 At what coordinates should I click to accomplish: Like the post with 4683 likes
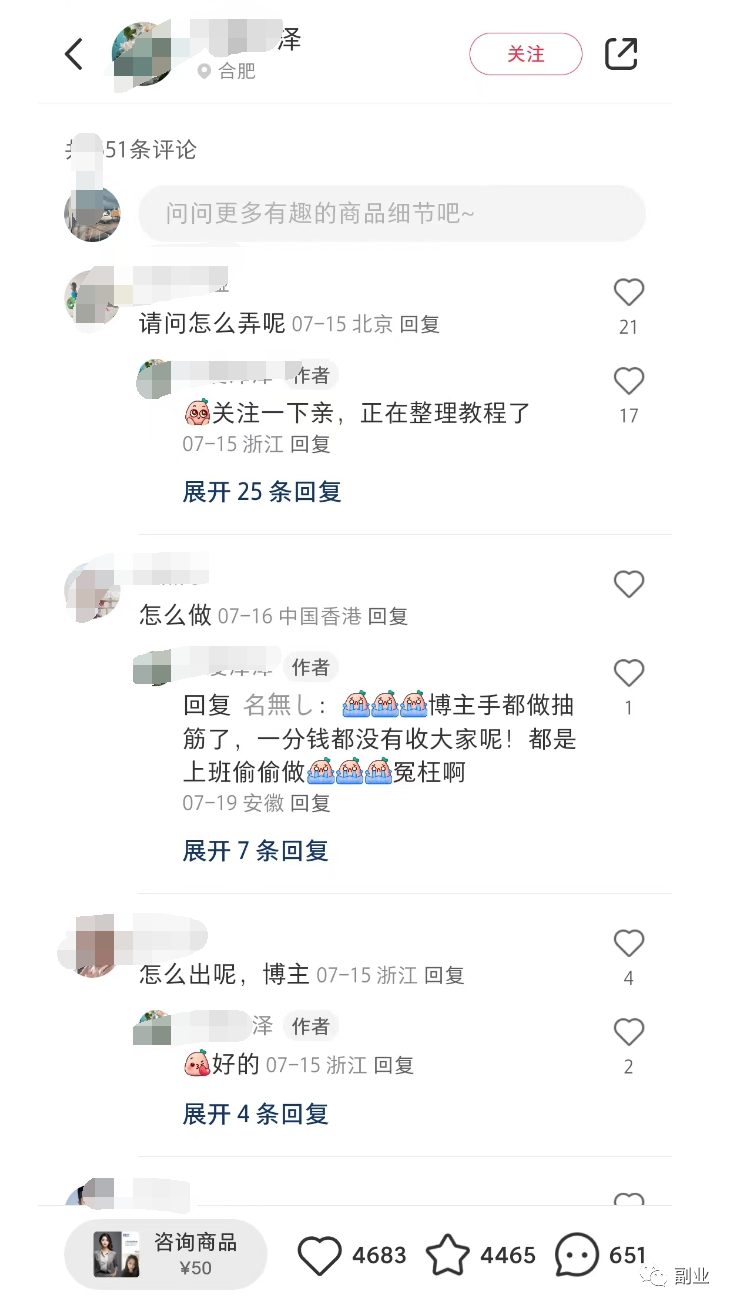320,1255
